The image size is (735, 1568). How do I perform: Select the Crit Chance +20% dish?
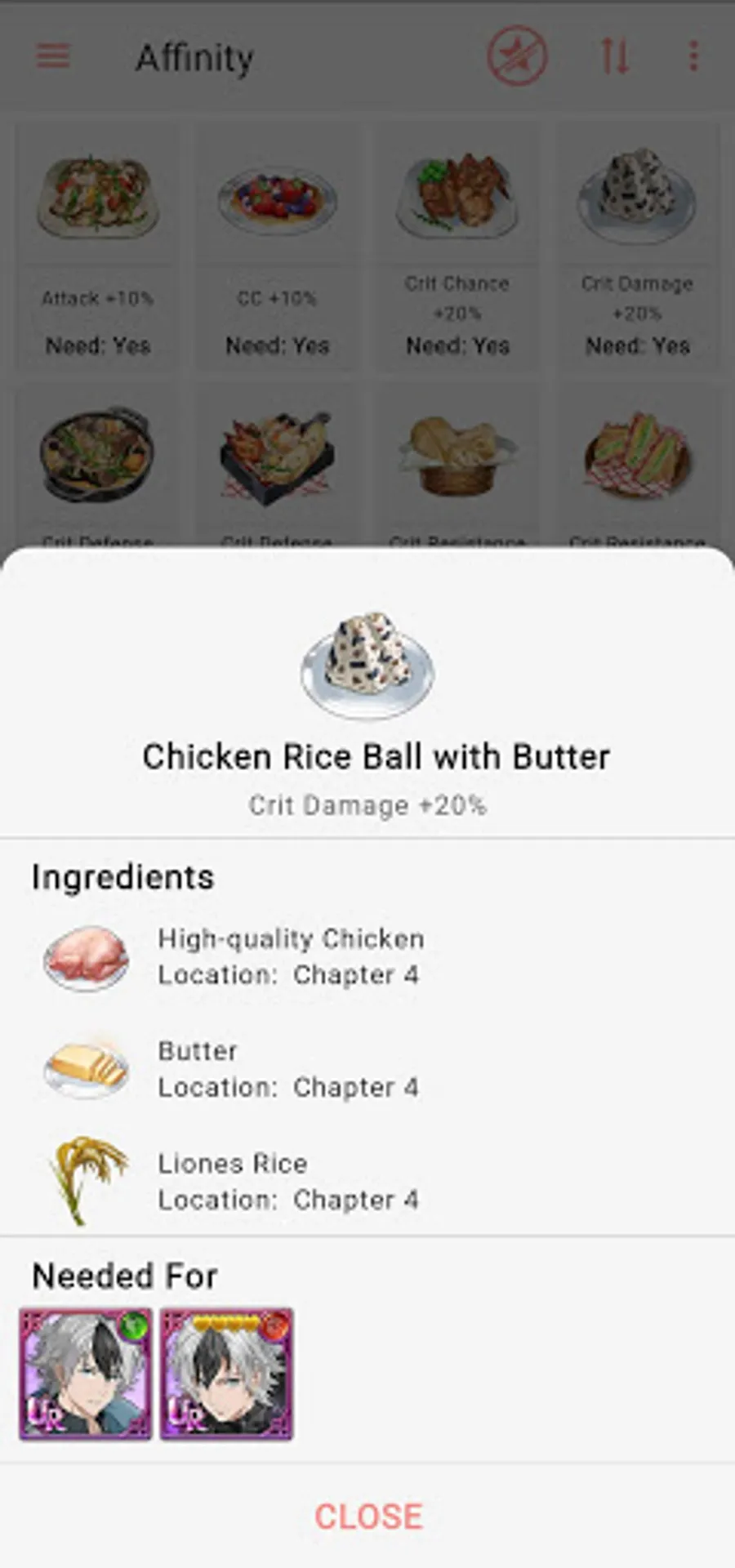coord(457,245)
